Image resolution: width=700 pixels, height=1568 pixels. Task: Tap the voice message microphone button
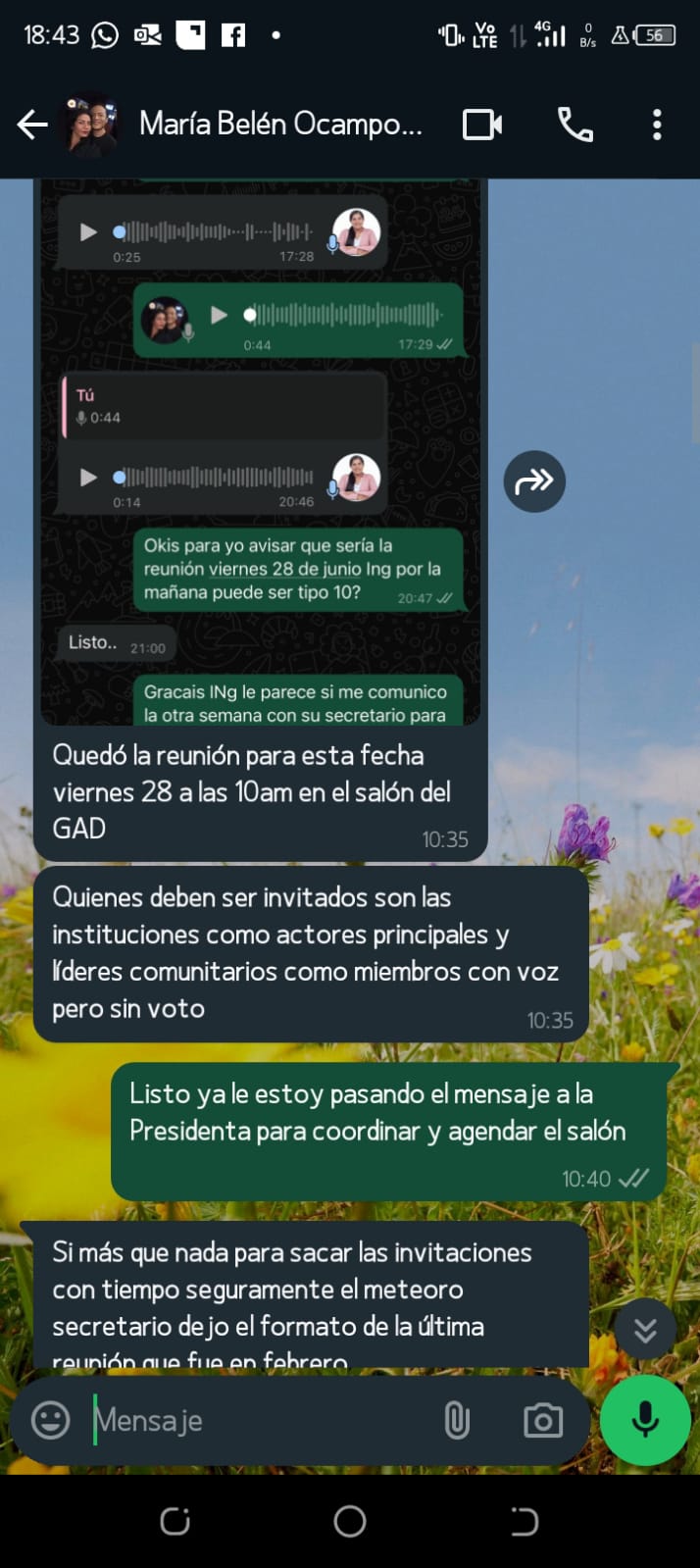pos(645,1420)
